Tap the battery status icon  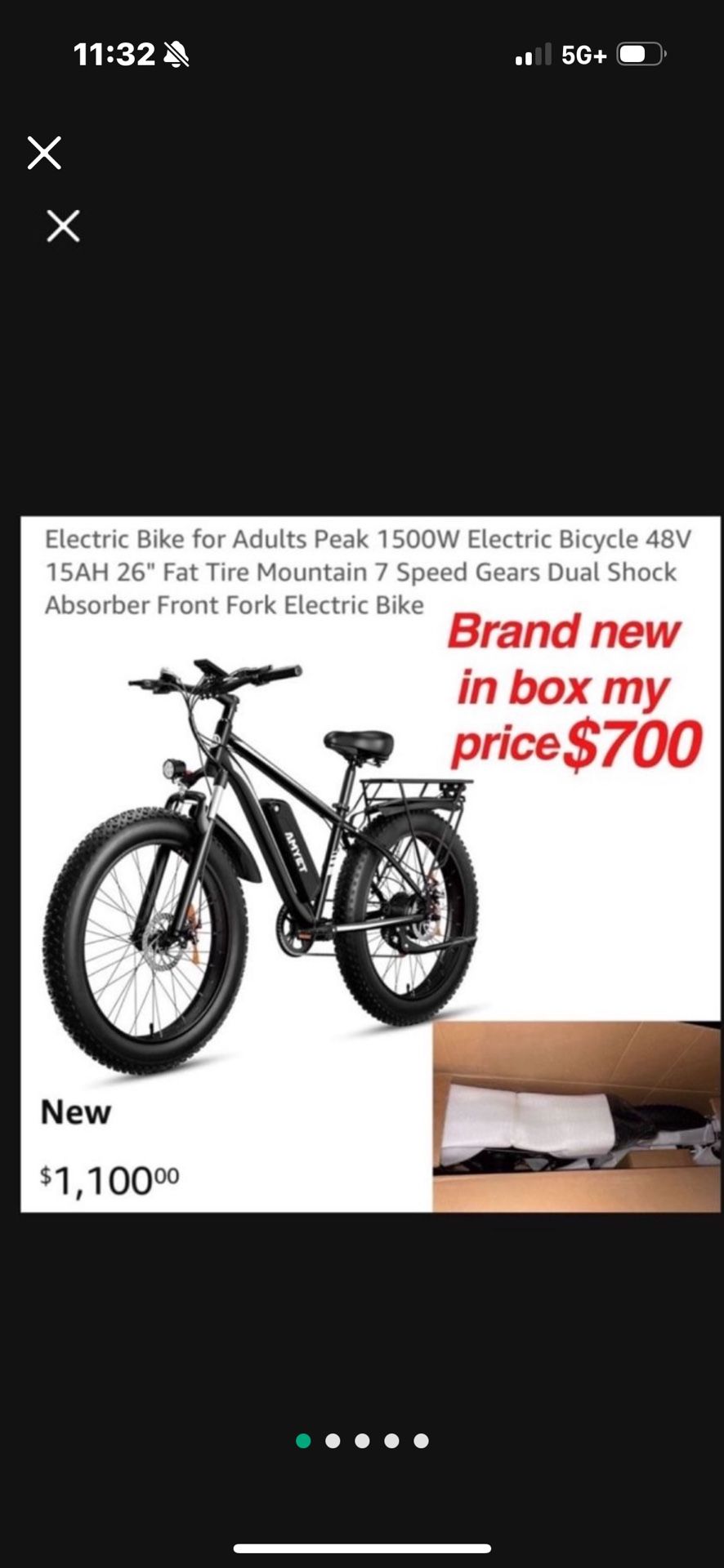[641, 54]
